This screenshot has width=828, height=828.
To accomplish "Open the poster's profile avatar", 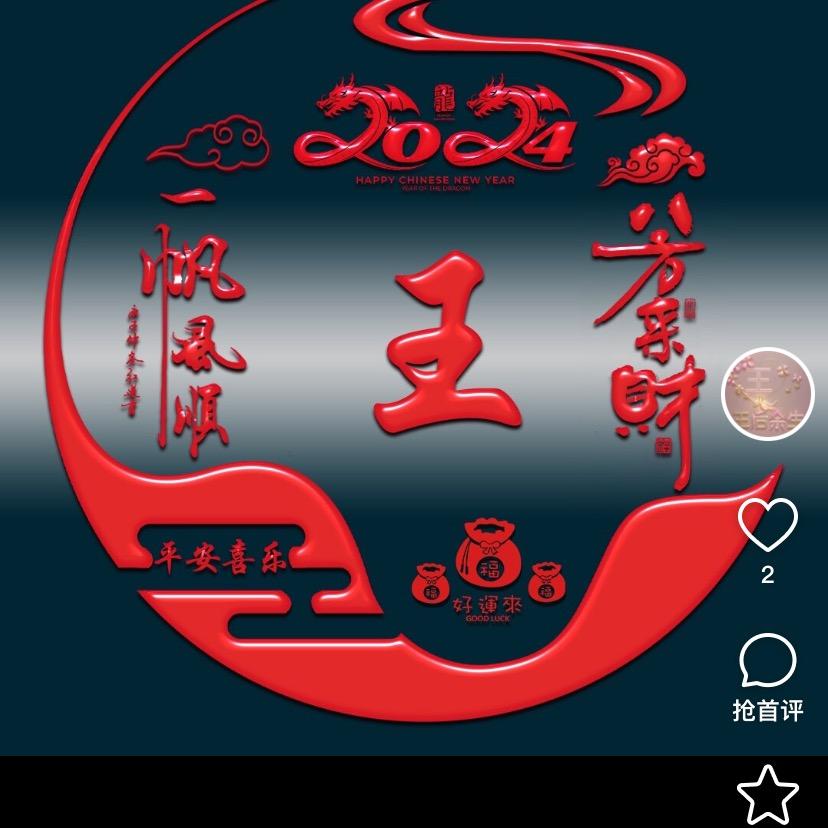I will 768,394.
